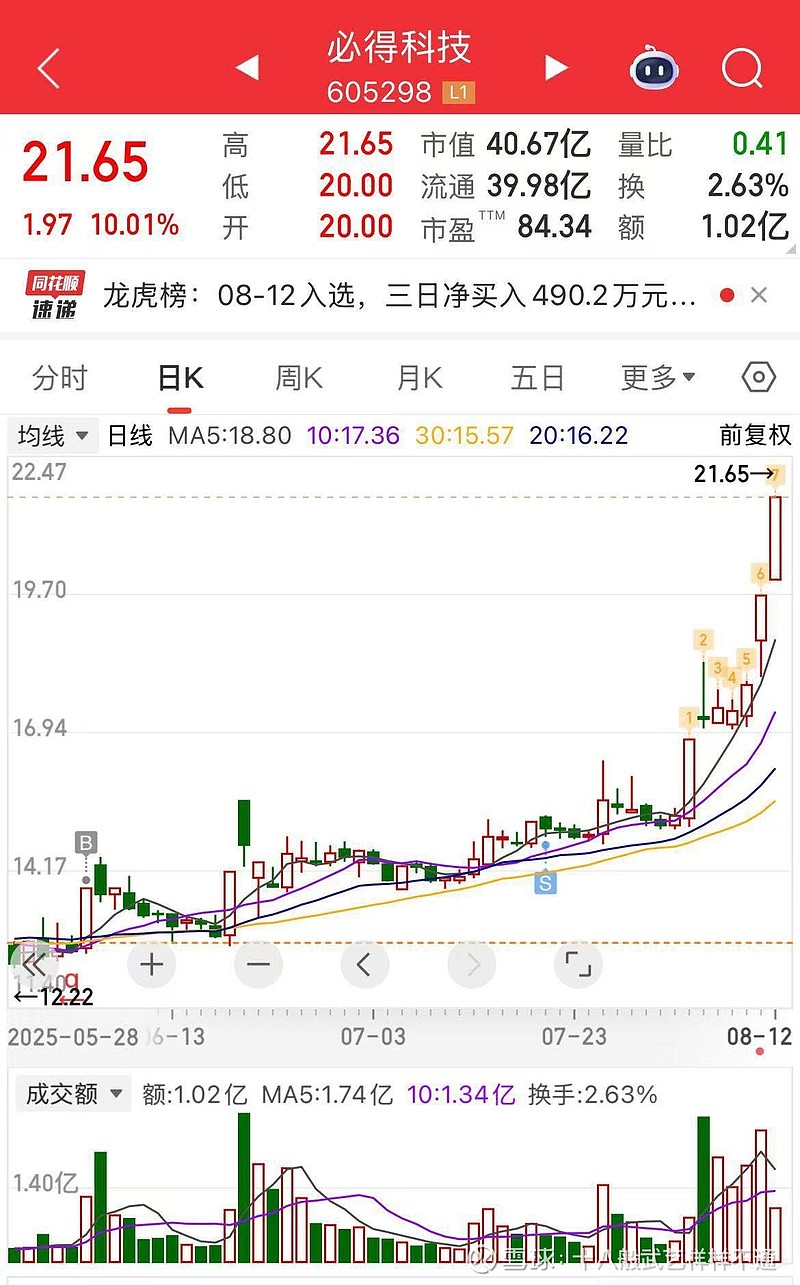Dismiss the 龙虎榜 news banner
Image resolution: width=800 pixels, height=1285 pixels.
click(x=759, y=295)
